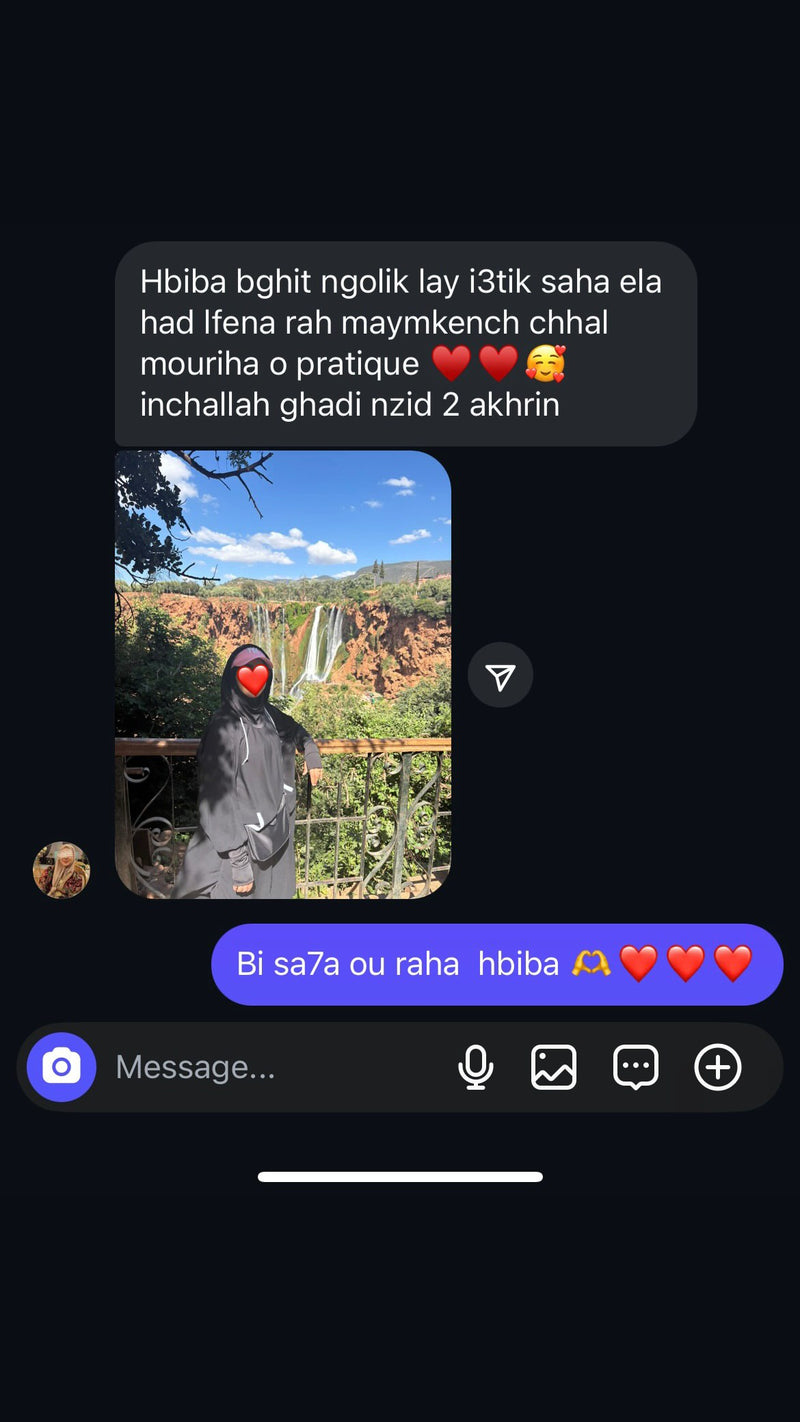Image resolution: width=800 pixels, height=1422 pixels.
Task: Record a voice message with the microphone
Action: [476, 1067]
